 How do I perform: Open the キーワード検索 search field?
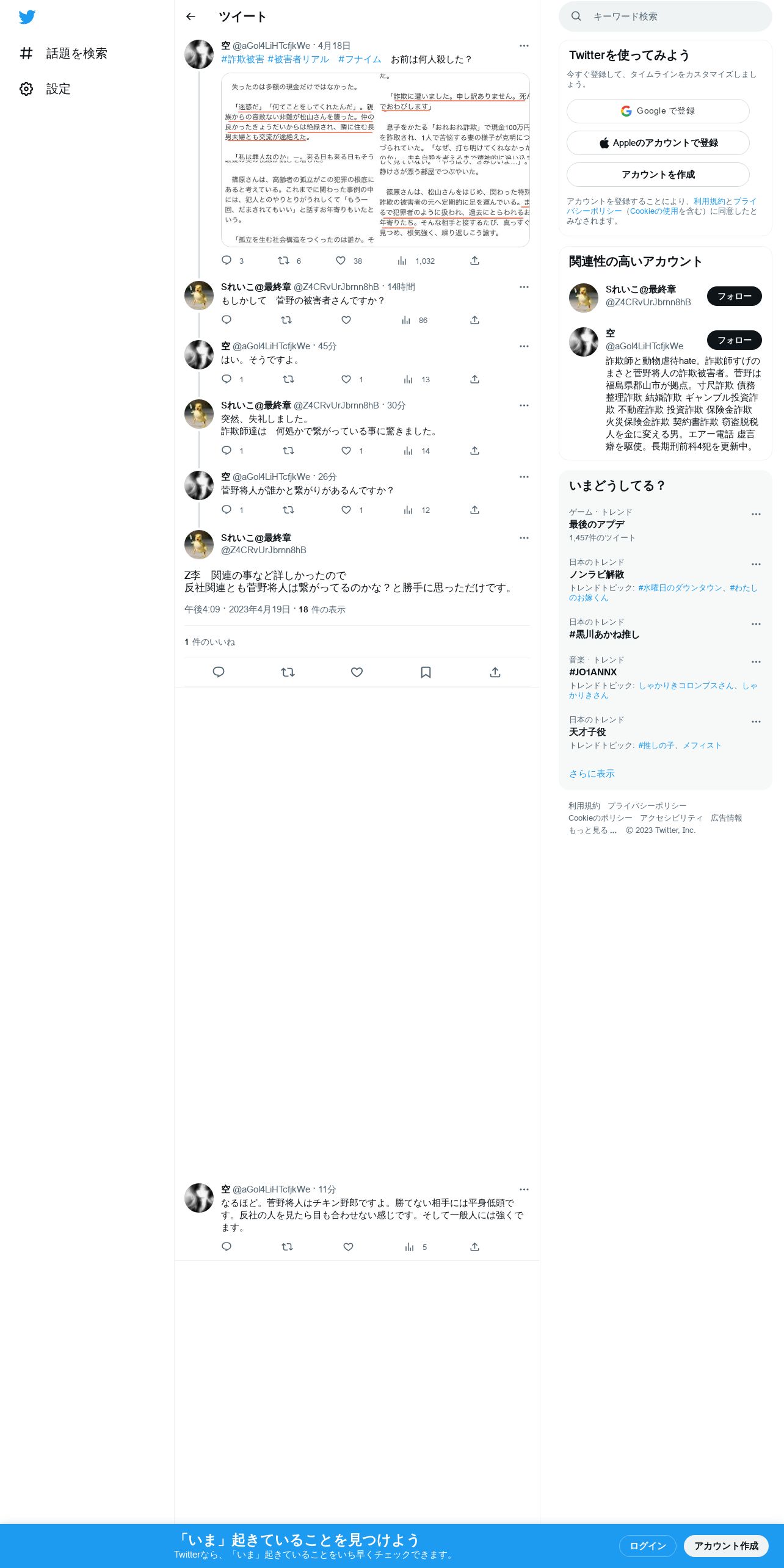pos(666,16)
